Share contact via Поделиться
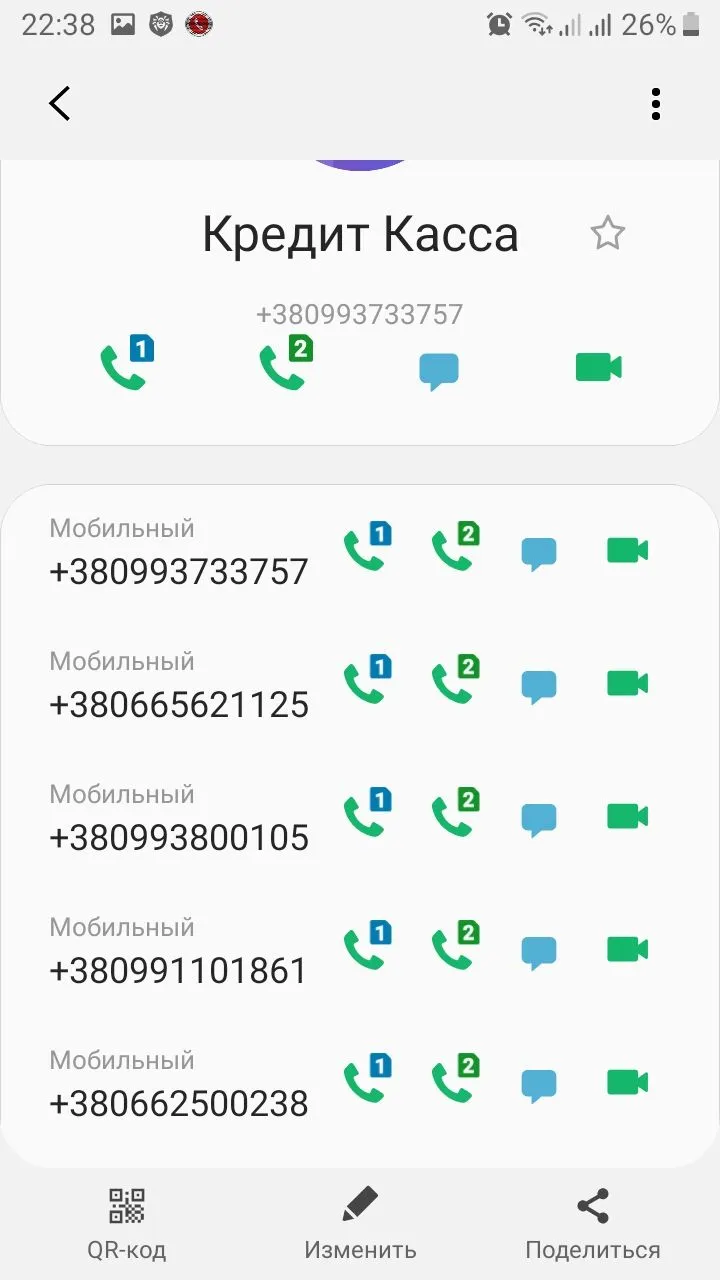 [593, 1223]
